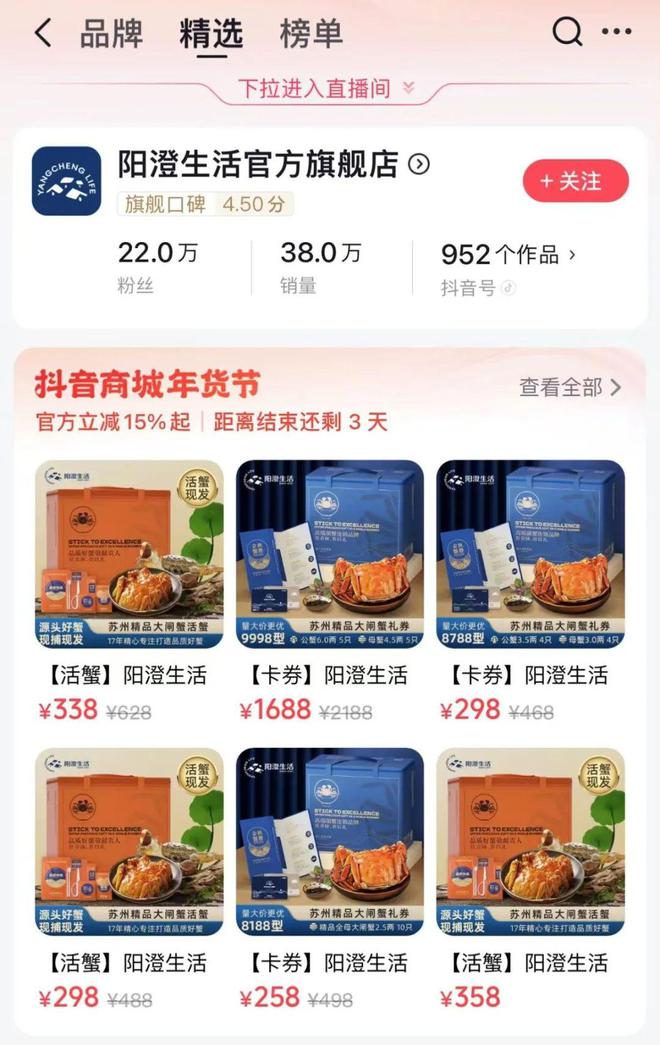The height and width of the screenshot is (1045, 660).
Task: Go back using the top-left arrow
Action: tap(42, 33)
